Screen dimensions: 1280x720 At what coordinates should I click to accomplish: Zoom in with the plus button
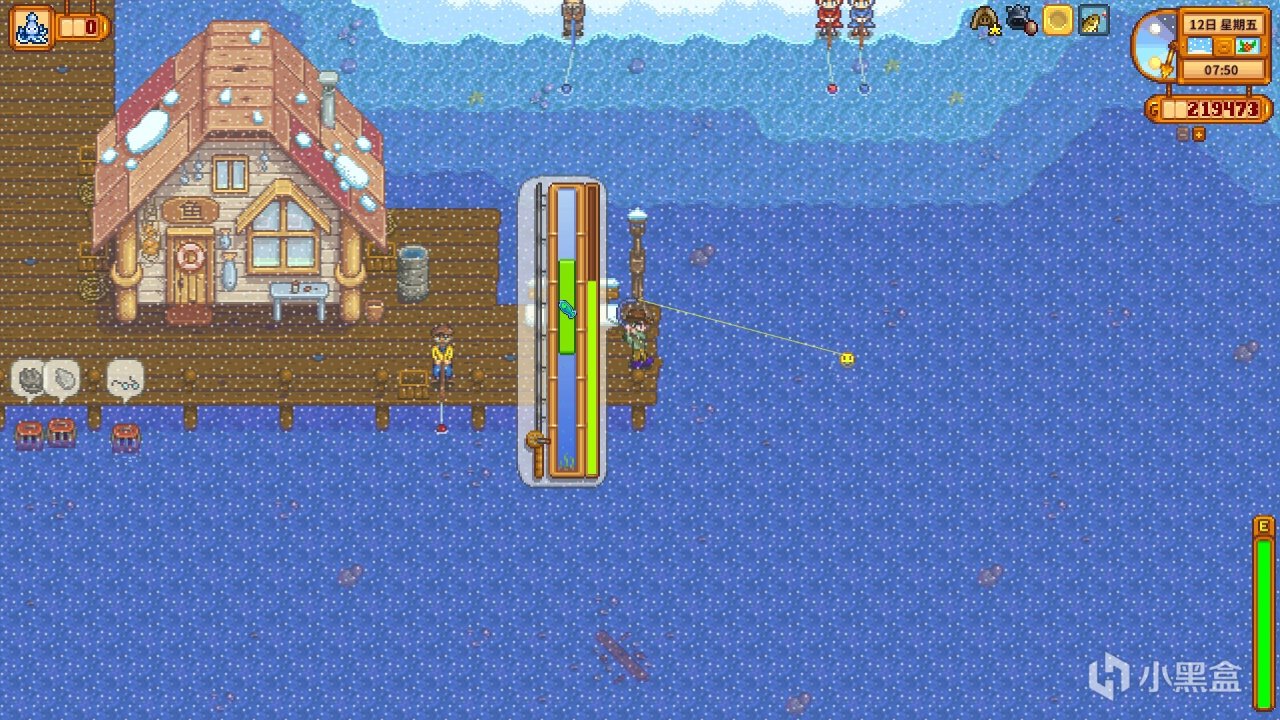[x=1199, y=134]
